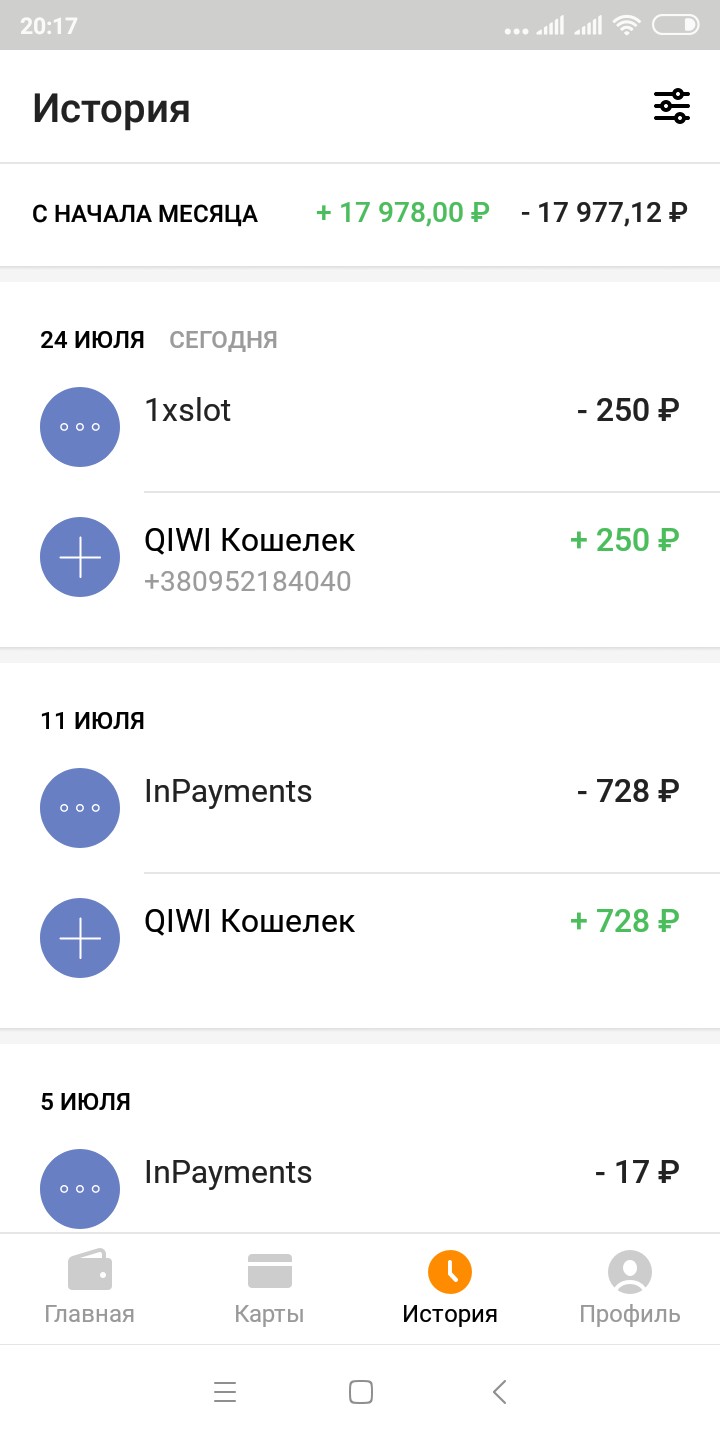This screenshot has height=1440, width=720.
Task: Open the Профиль tab
Action: point(630,1288)
